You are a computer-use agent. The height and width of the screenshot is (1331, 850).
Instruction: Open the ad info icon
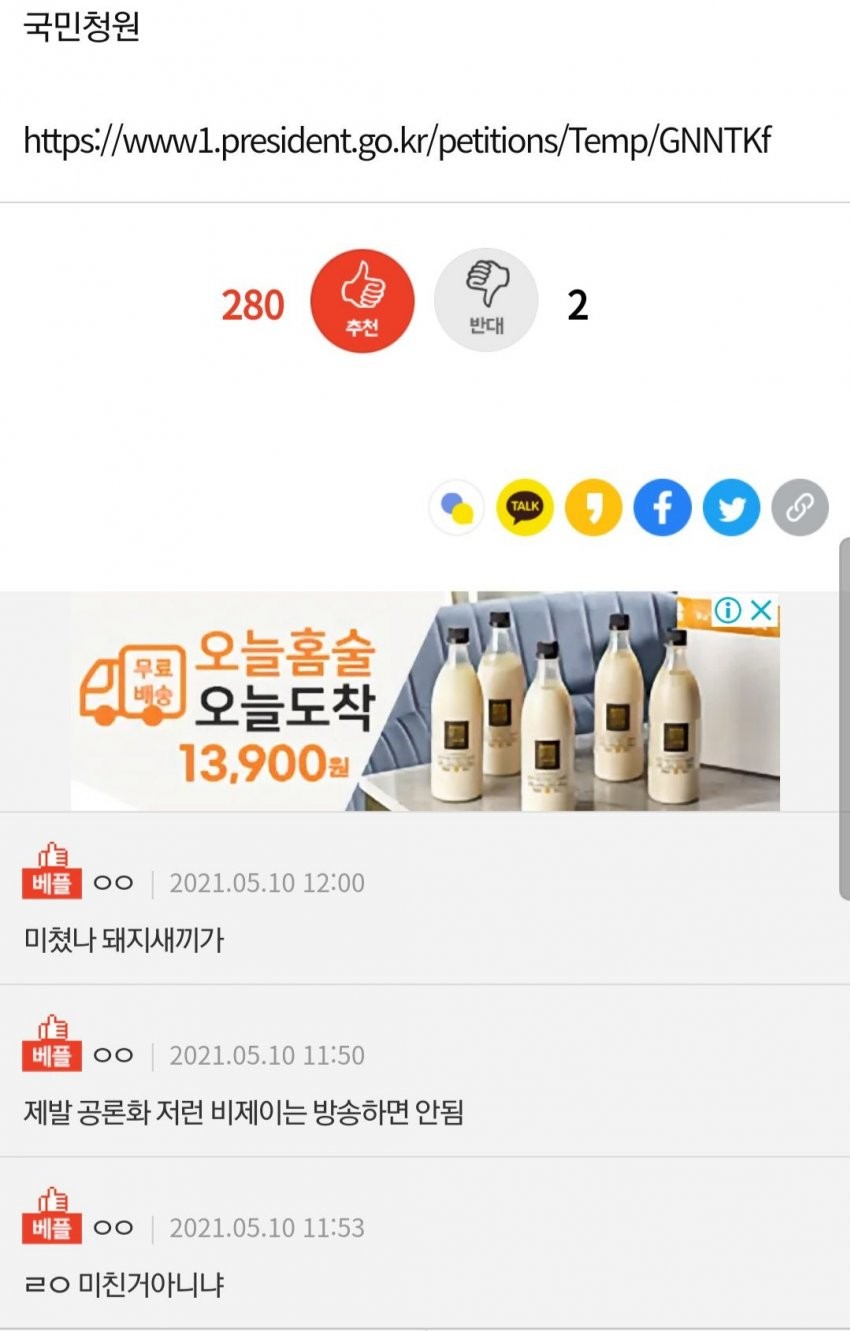coord(728,610)
